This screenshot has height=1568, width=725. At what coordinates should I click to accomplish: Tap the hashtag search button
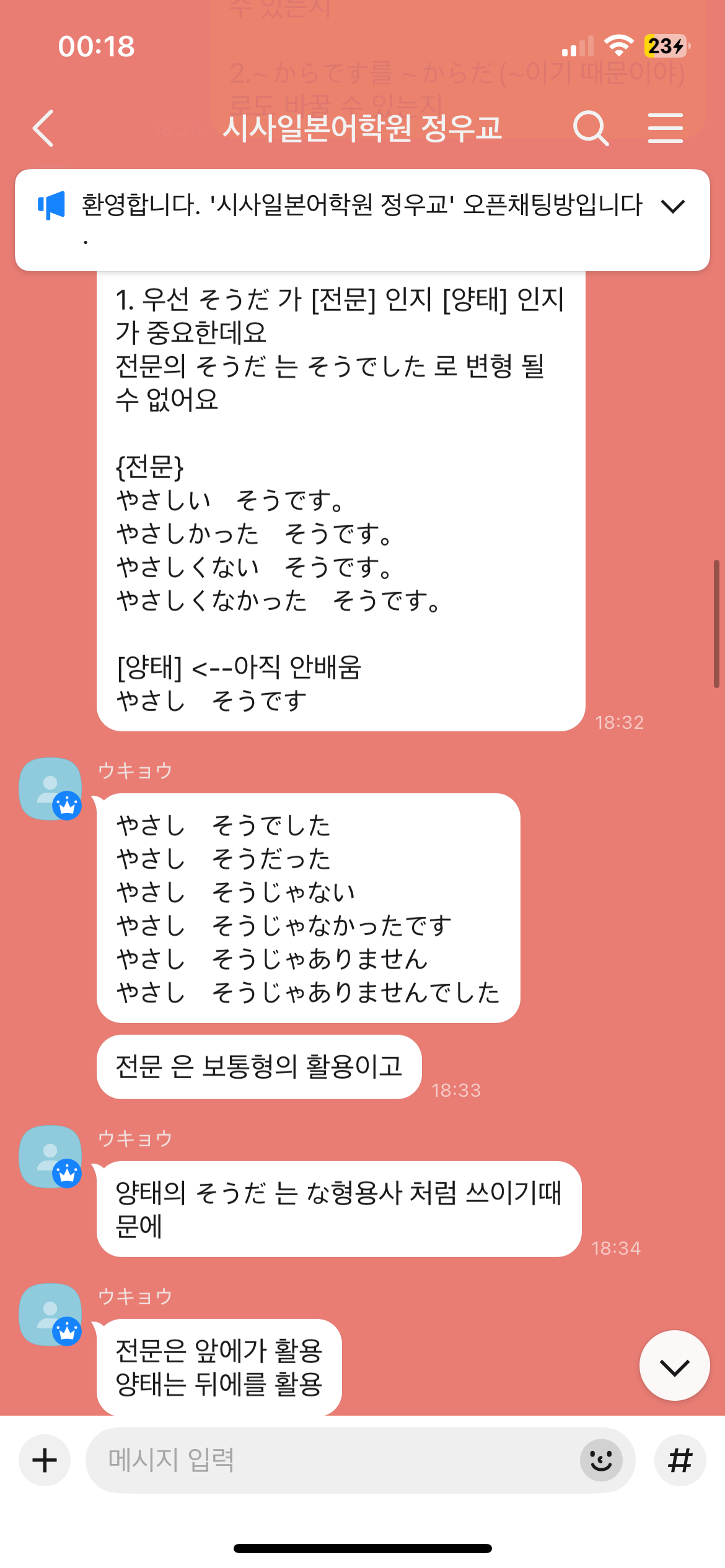(x=680, y=1460)
